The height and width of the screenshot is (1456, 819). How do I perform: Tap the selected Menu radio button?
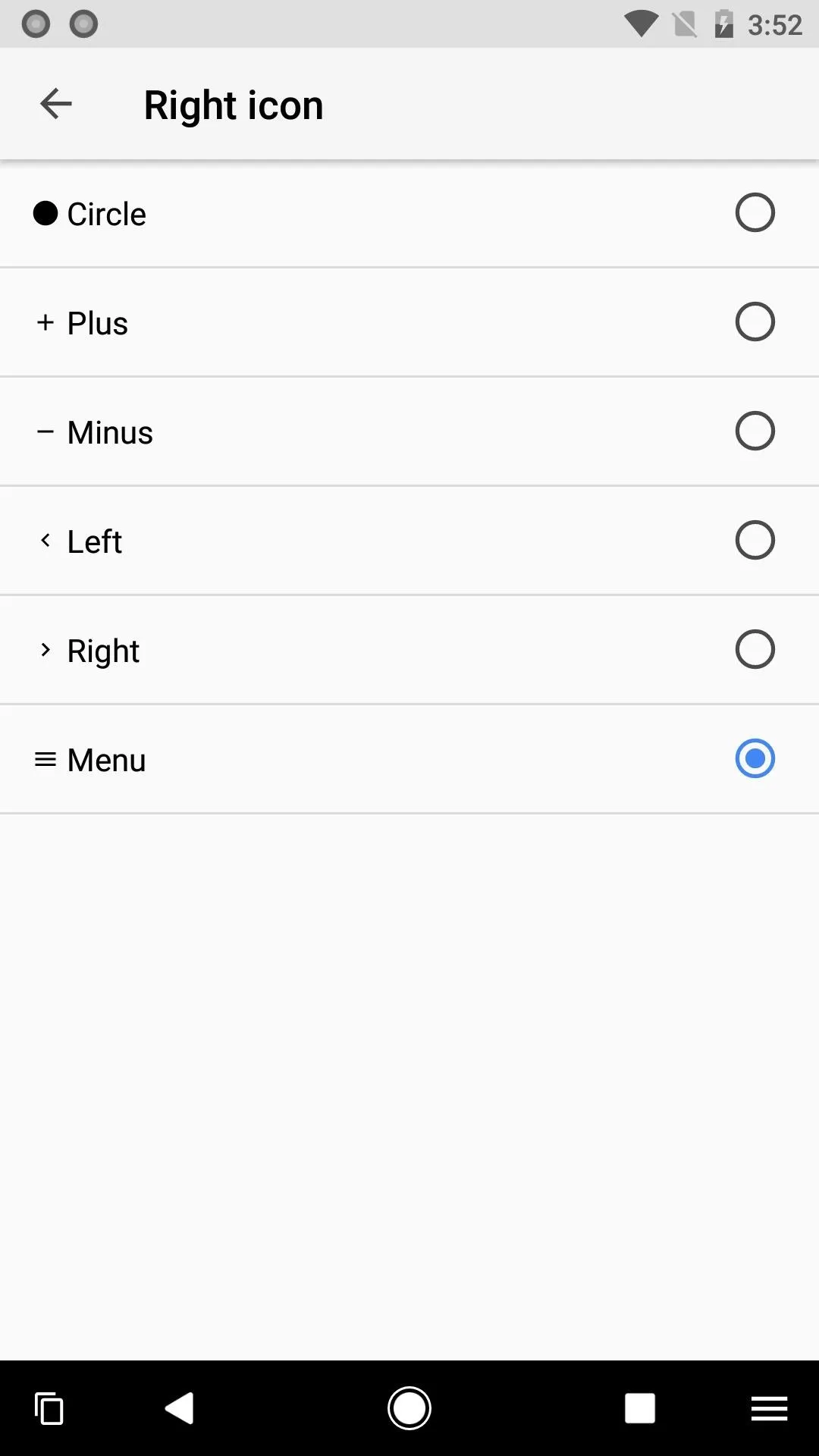click(x=755, y=758)
